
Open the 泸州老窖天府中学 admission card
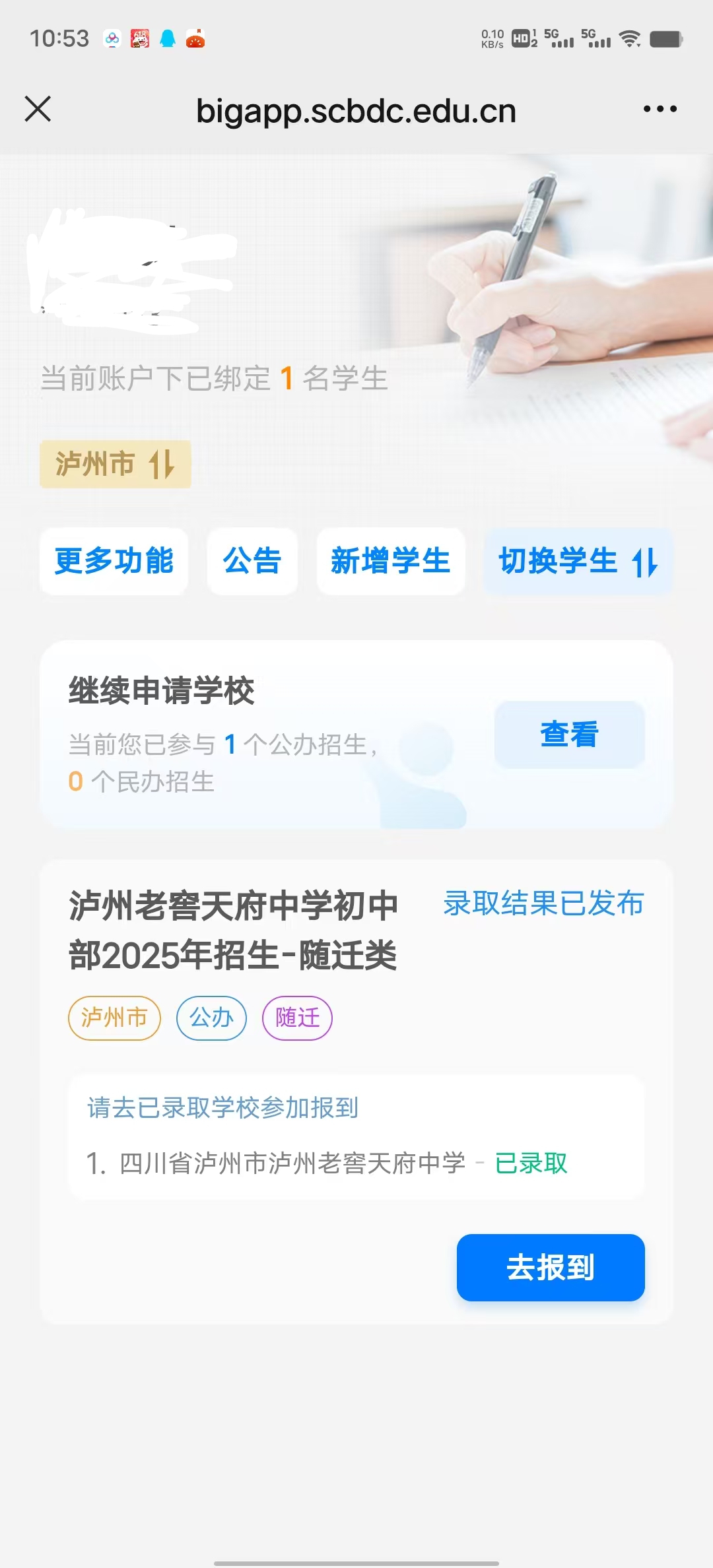234,929
